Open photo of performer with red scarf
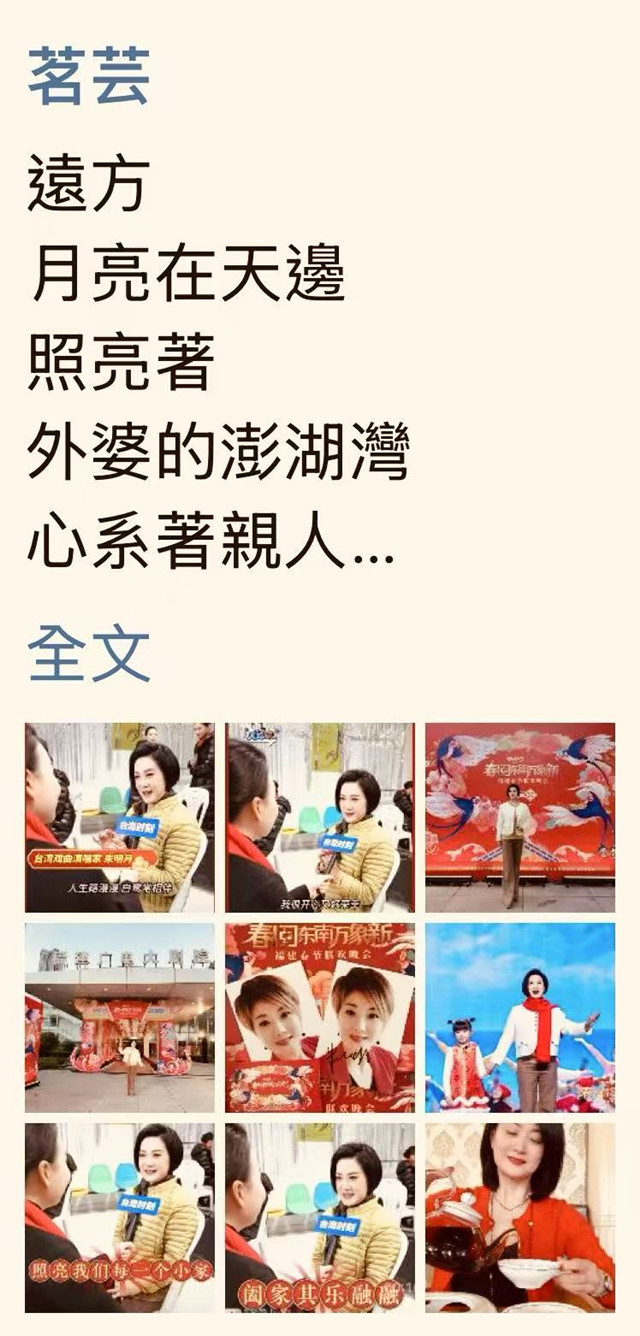Viewport: 640px width, 1336px height. [x=520, y=1017]
